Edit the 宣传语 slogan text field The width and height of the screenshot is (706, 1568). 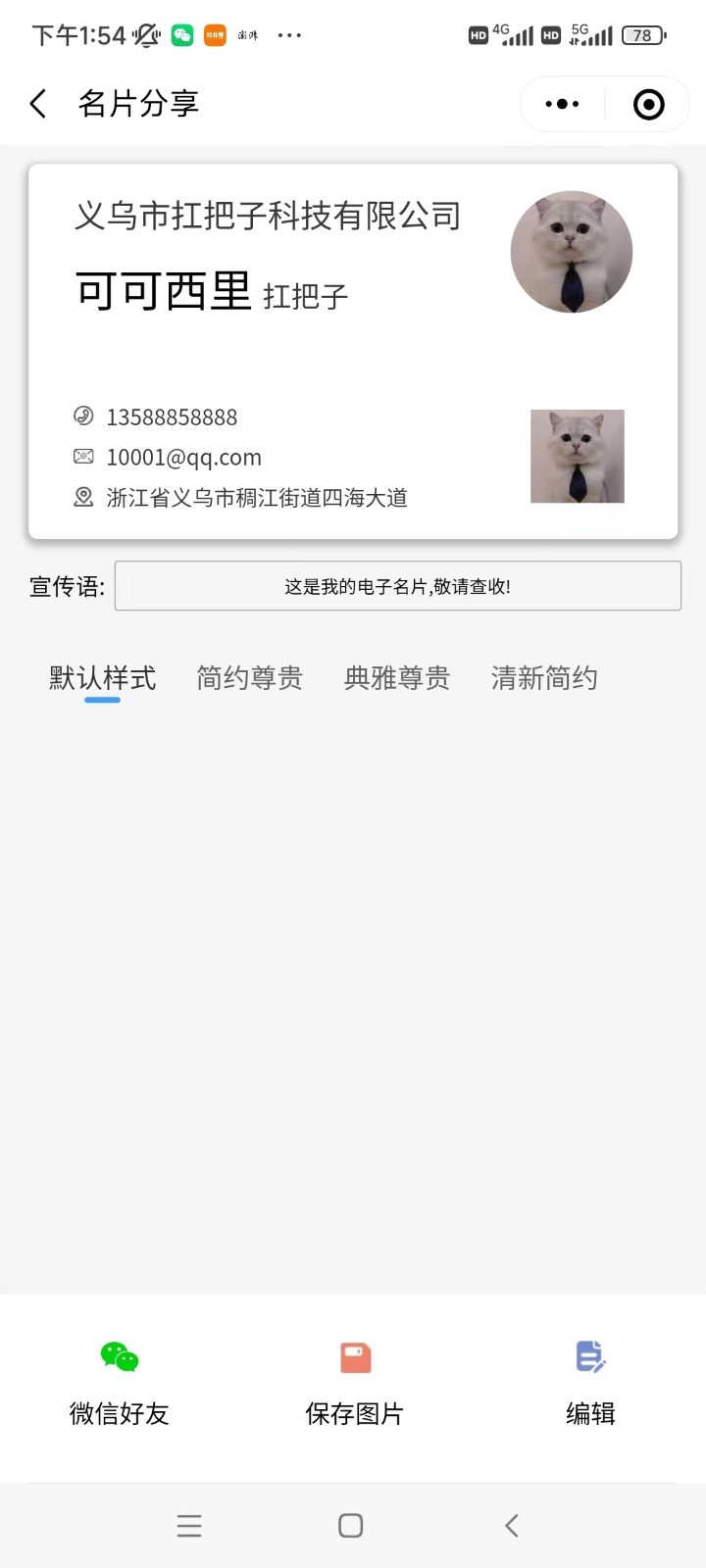pyautogui.click(x=397, y=586)
